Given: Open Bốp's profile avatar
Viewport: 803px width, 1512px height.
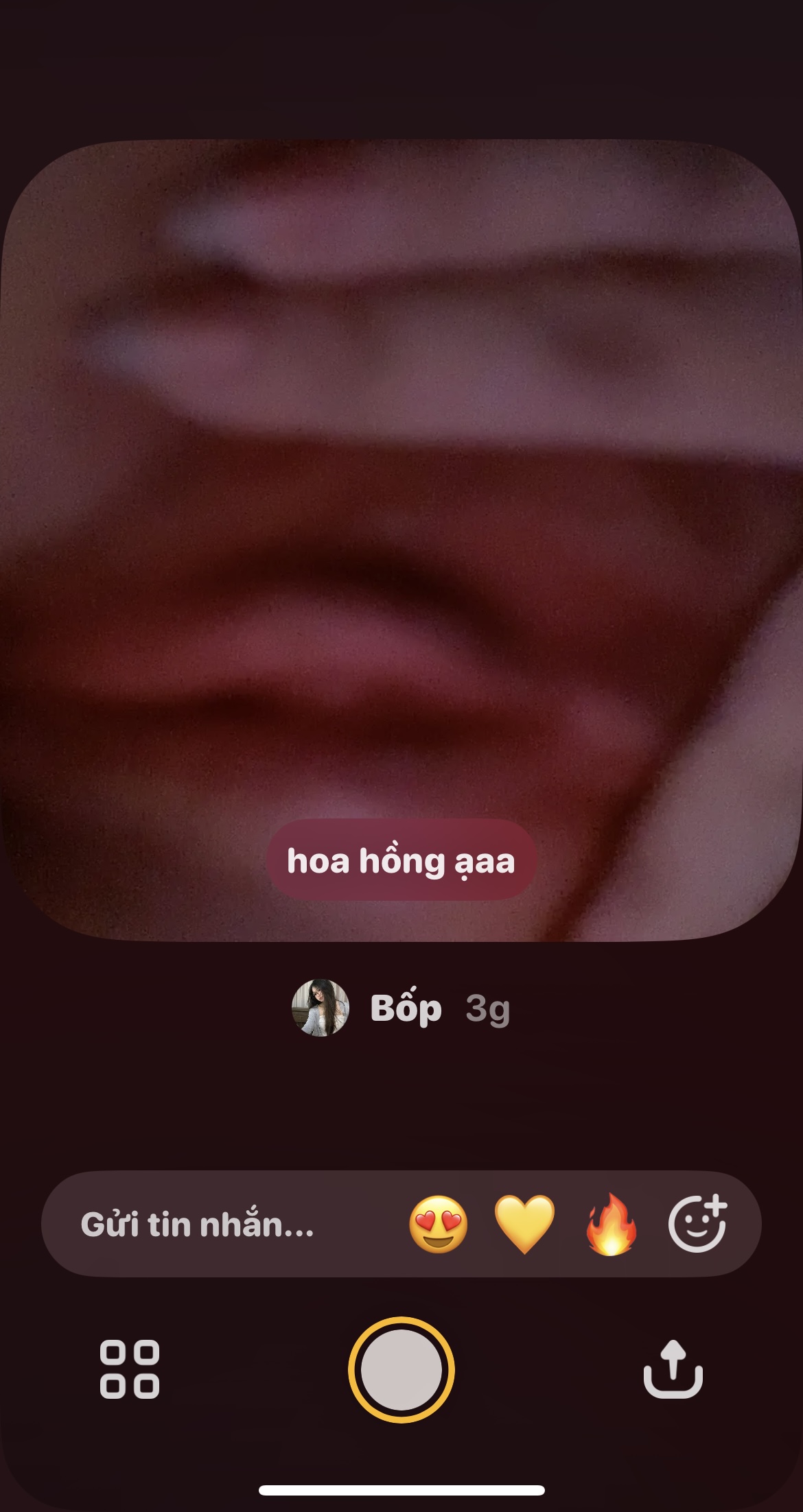Looking at the screenshot, I should pos(321,1008).
